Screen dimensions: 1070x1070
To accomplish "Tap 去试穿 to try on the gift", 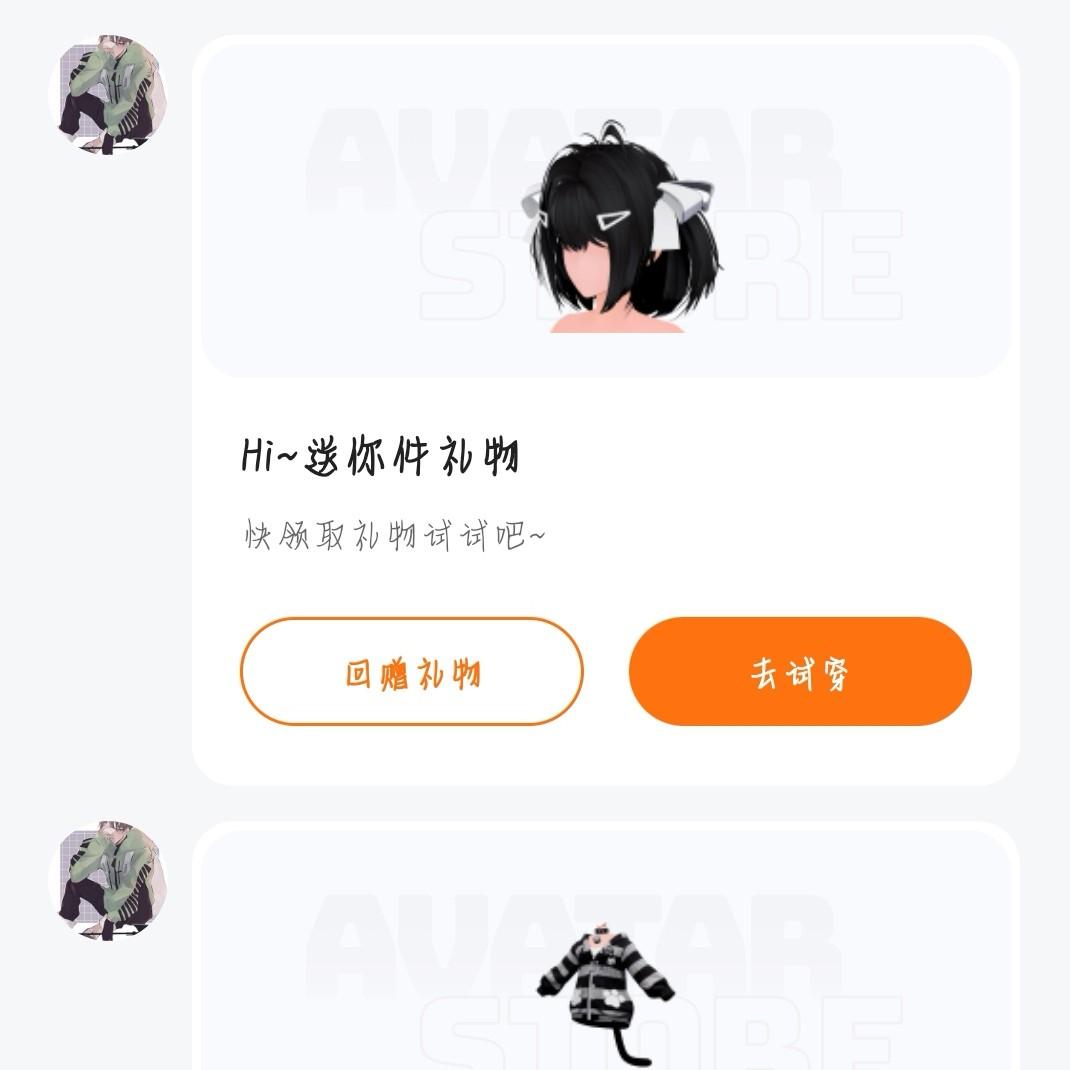I will tap(800, 671).
